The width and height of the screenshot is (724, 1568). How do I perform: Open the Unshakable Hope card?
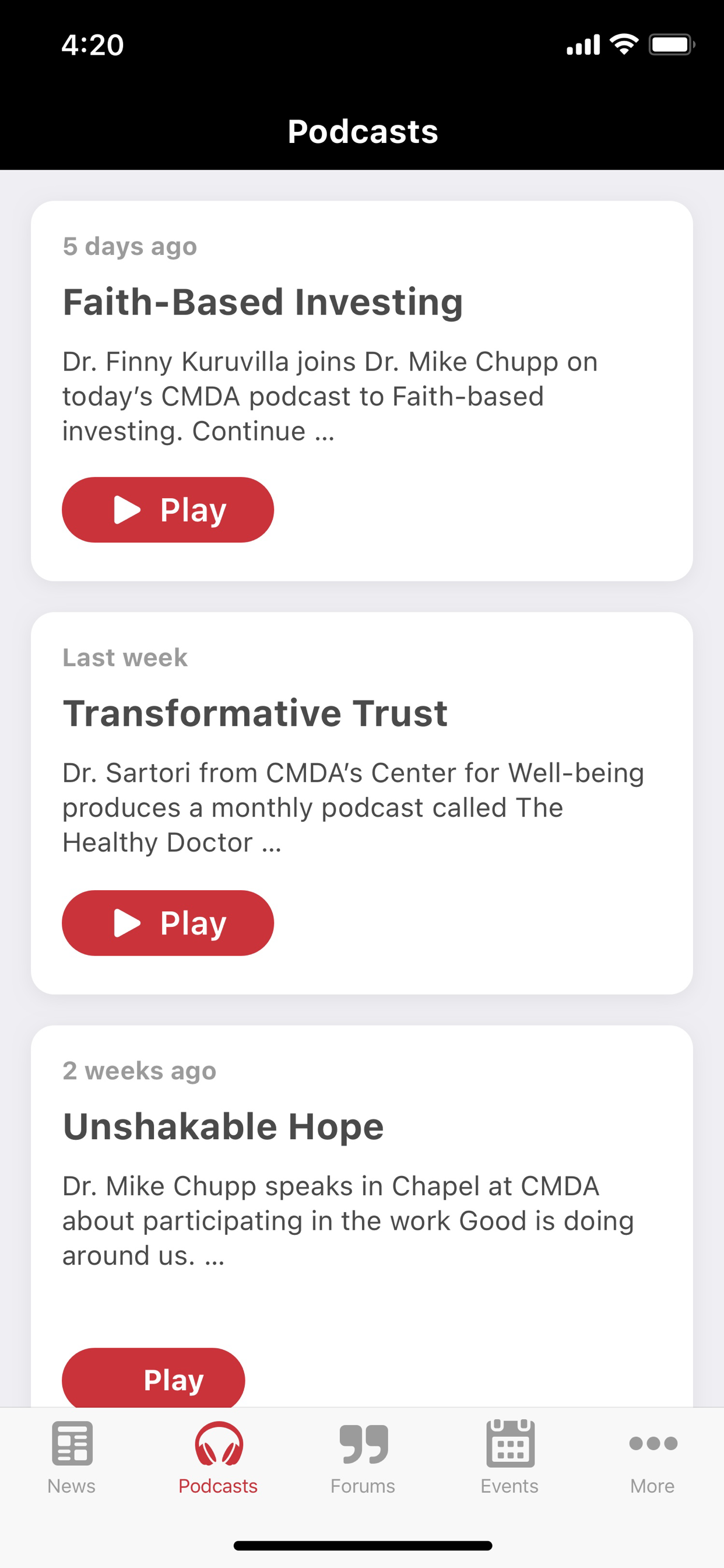tap(362, 1216)
